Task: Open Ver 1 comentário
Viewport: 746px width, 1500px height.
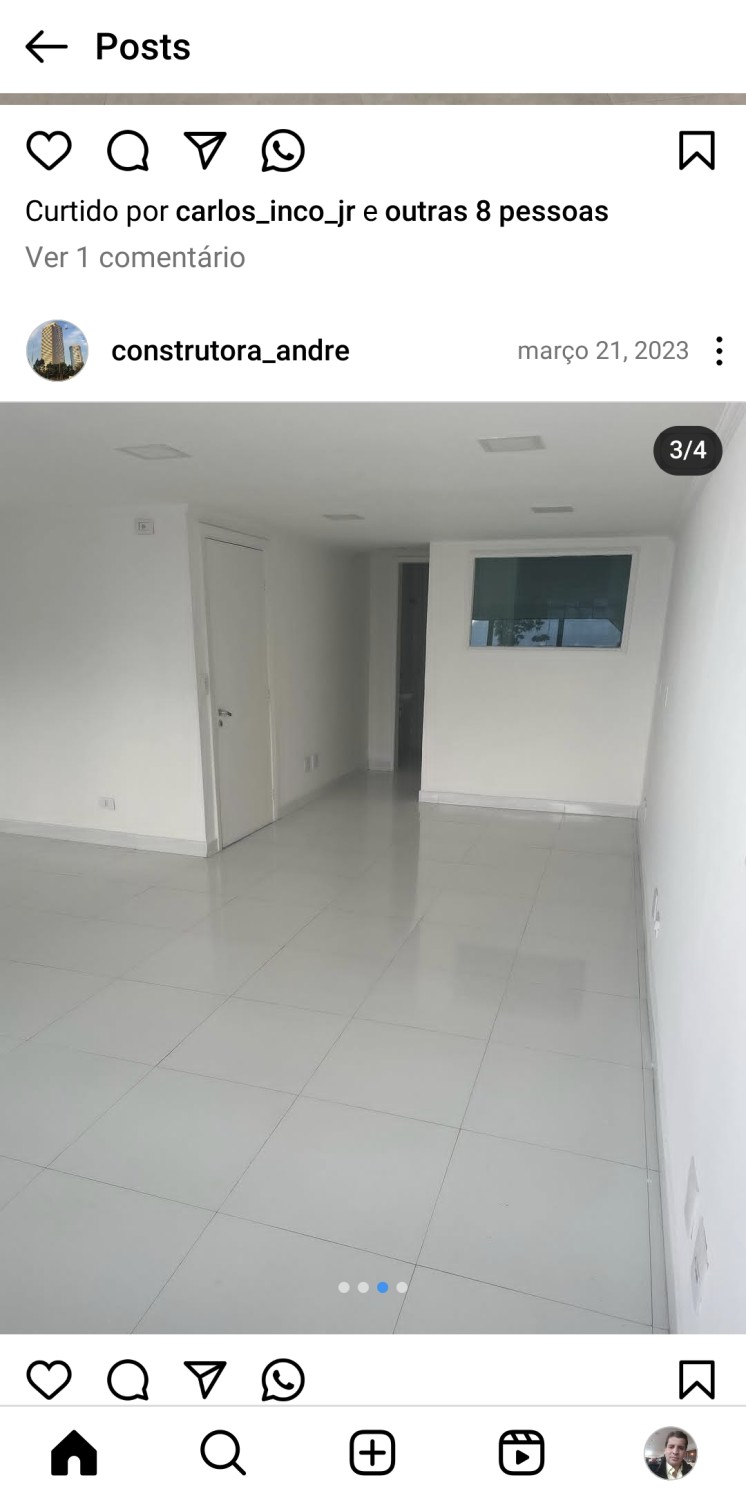Action: (x=135, y=257)
